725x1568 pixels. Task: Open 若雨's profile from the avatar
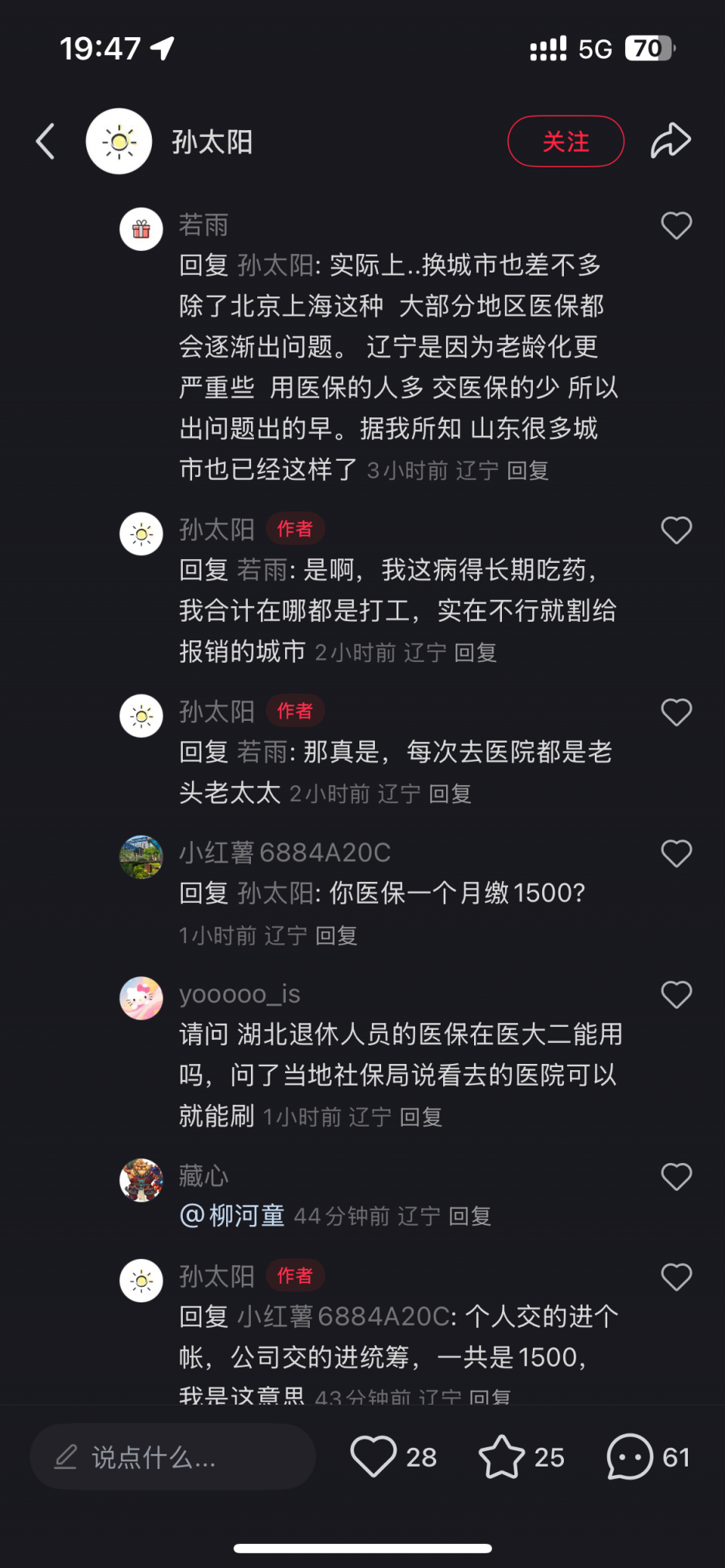click(x=141, y=229)
